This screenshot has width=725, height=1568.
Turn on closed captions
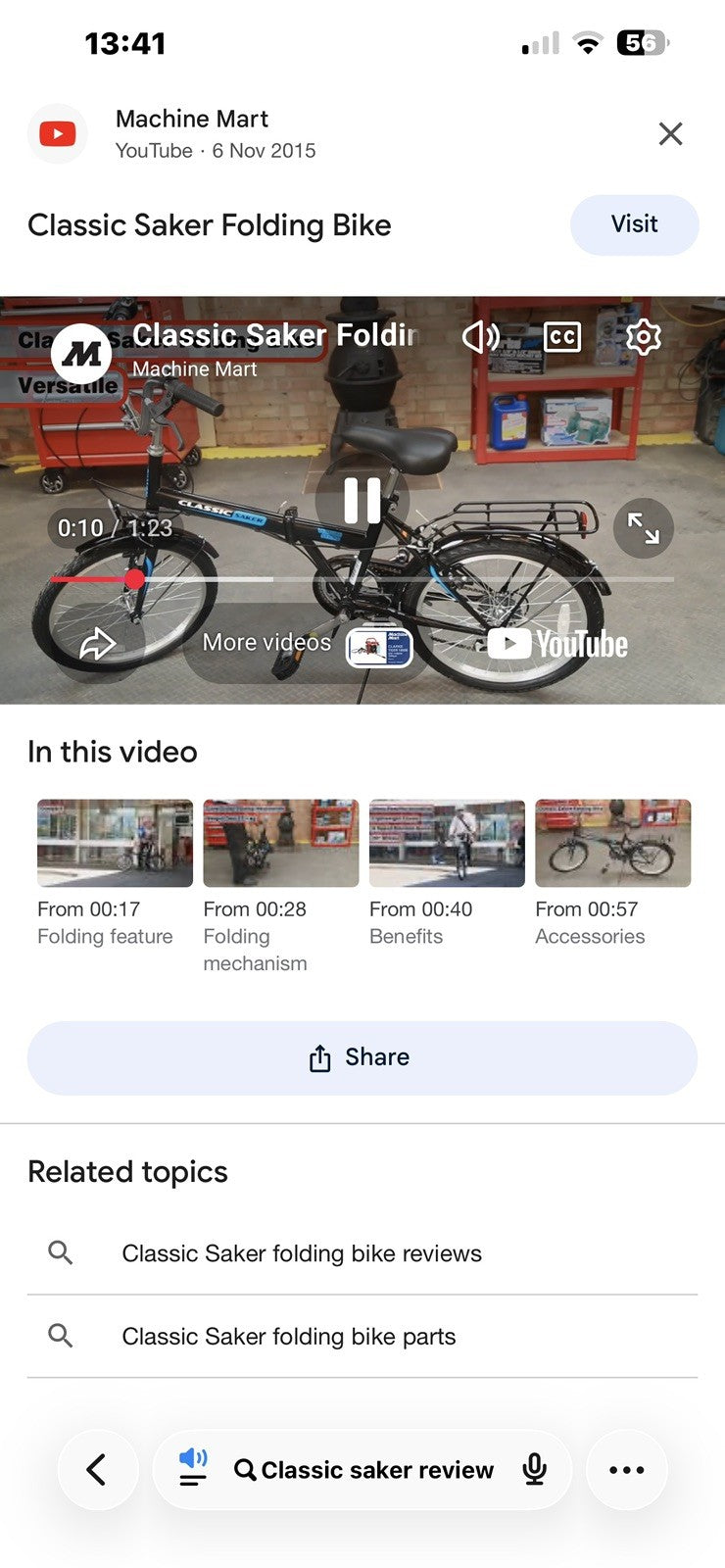point(562,337)
